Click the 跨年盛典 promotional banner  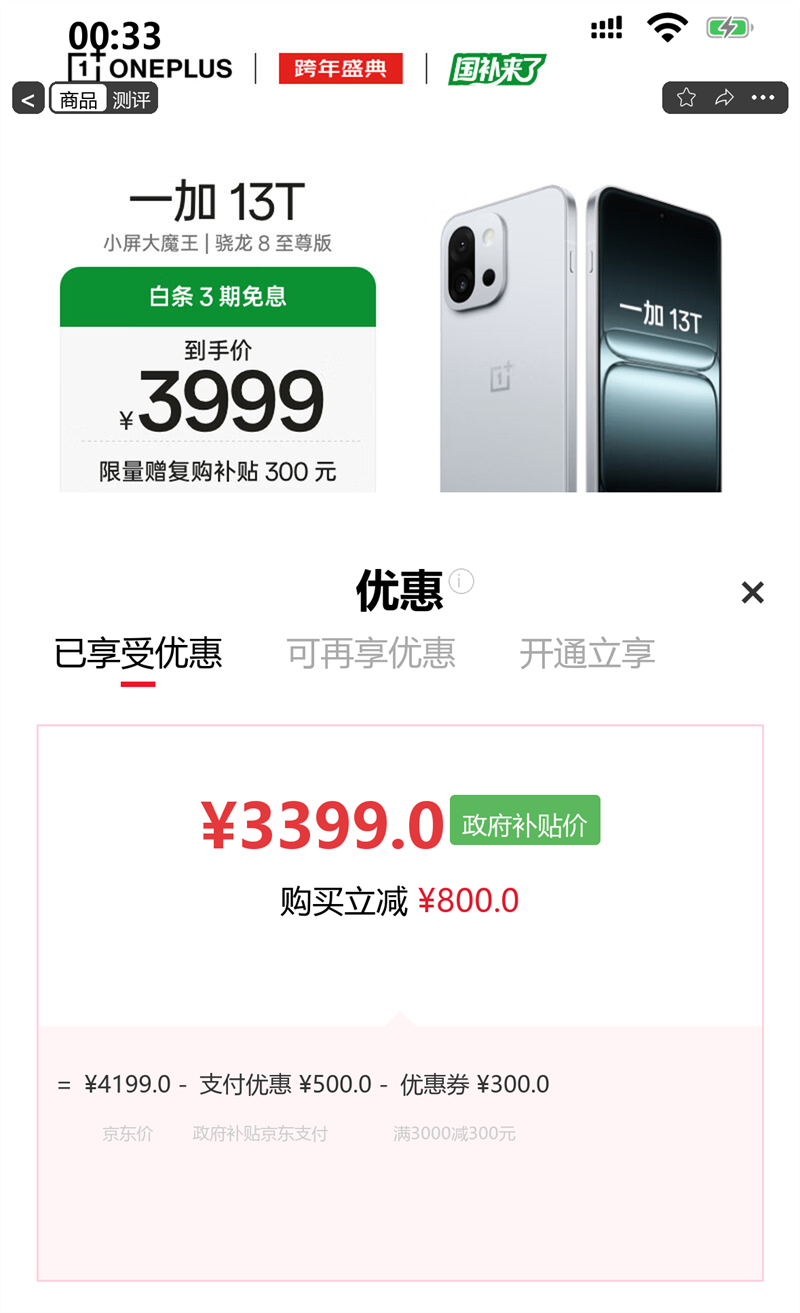(x=340, y=68)
